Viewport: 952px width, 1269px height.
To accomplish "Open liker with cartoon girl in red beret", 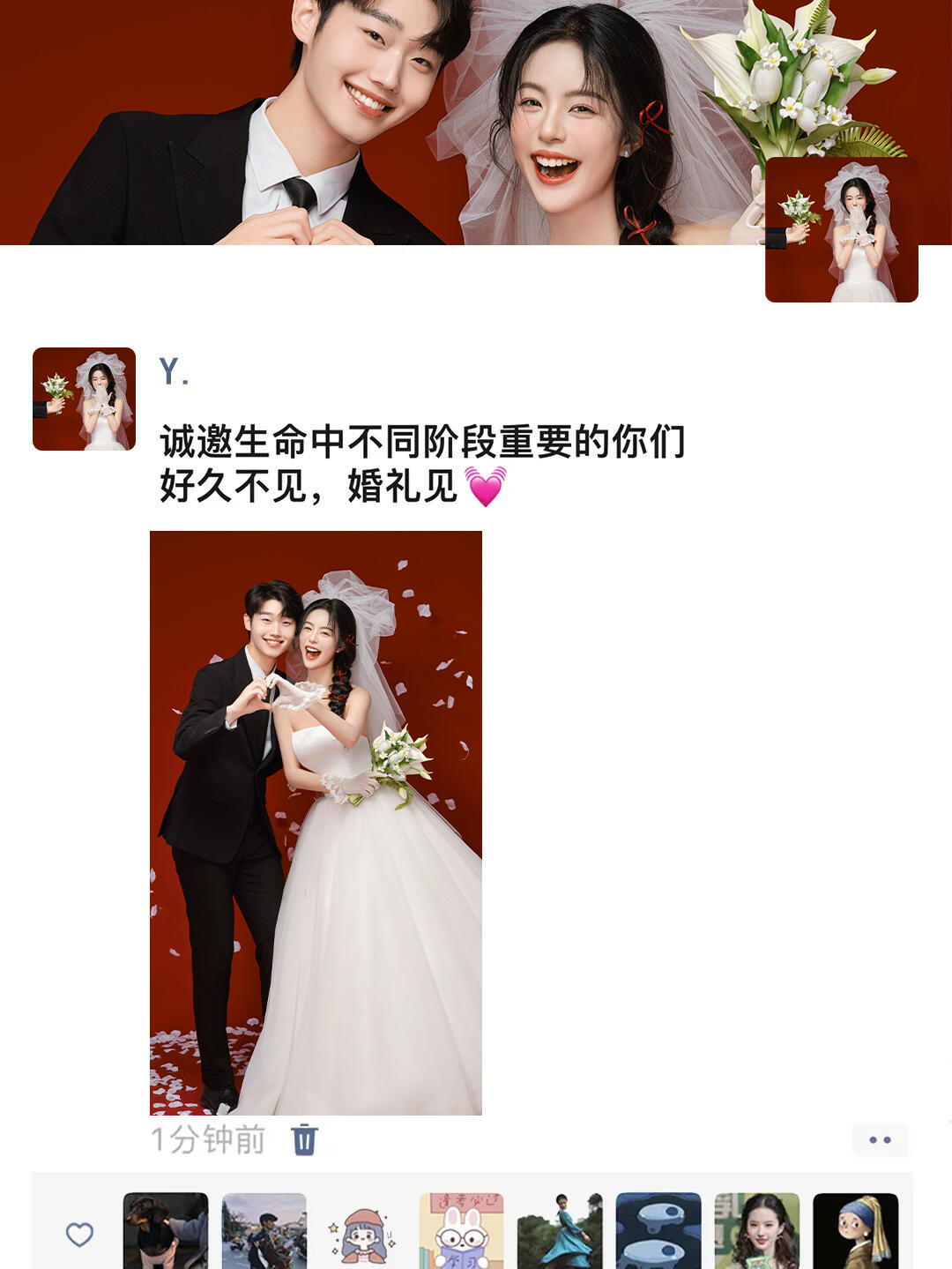I will coord(362,1233).
